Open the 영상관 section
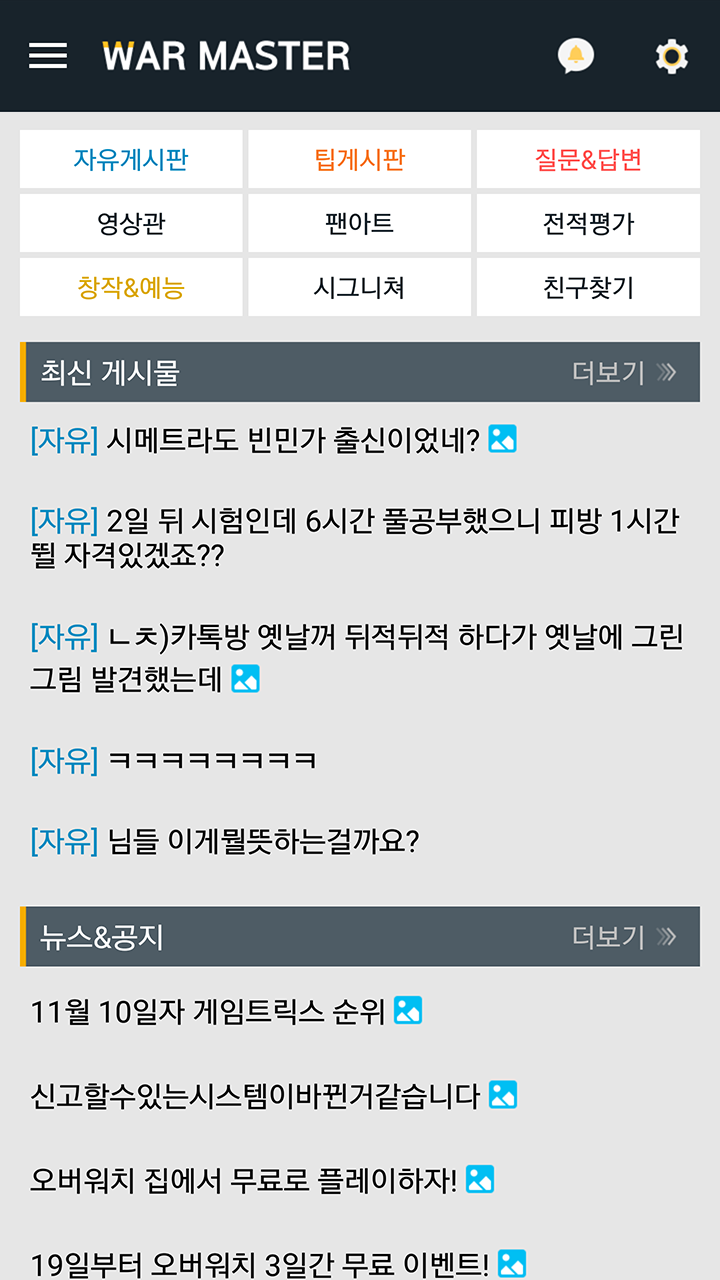This screenshot has height=1280, width=720. (131, 223)
